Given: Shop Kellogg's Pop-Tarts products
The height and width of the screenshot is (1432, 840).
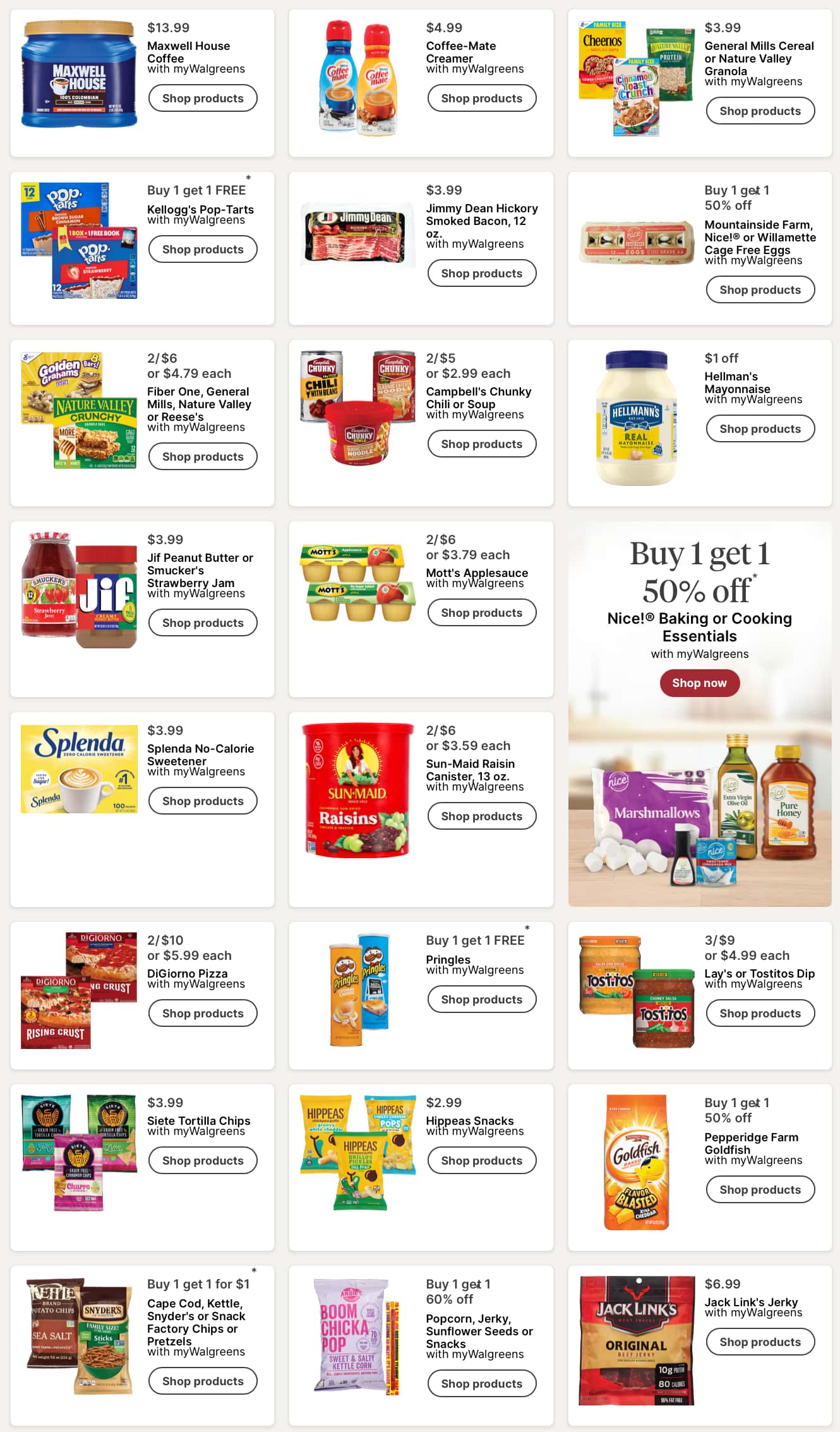Looking at the screenshot, I should 203,250.
